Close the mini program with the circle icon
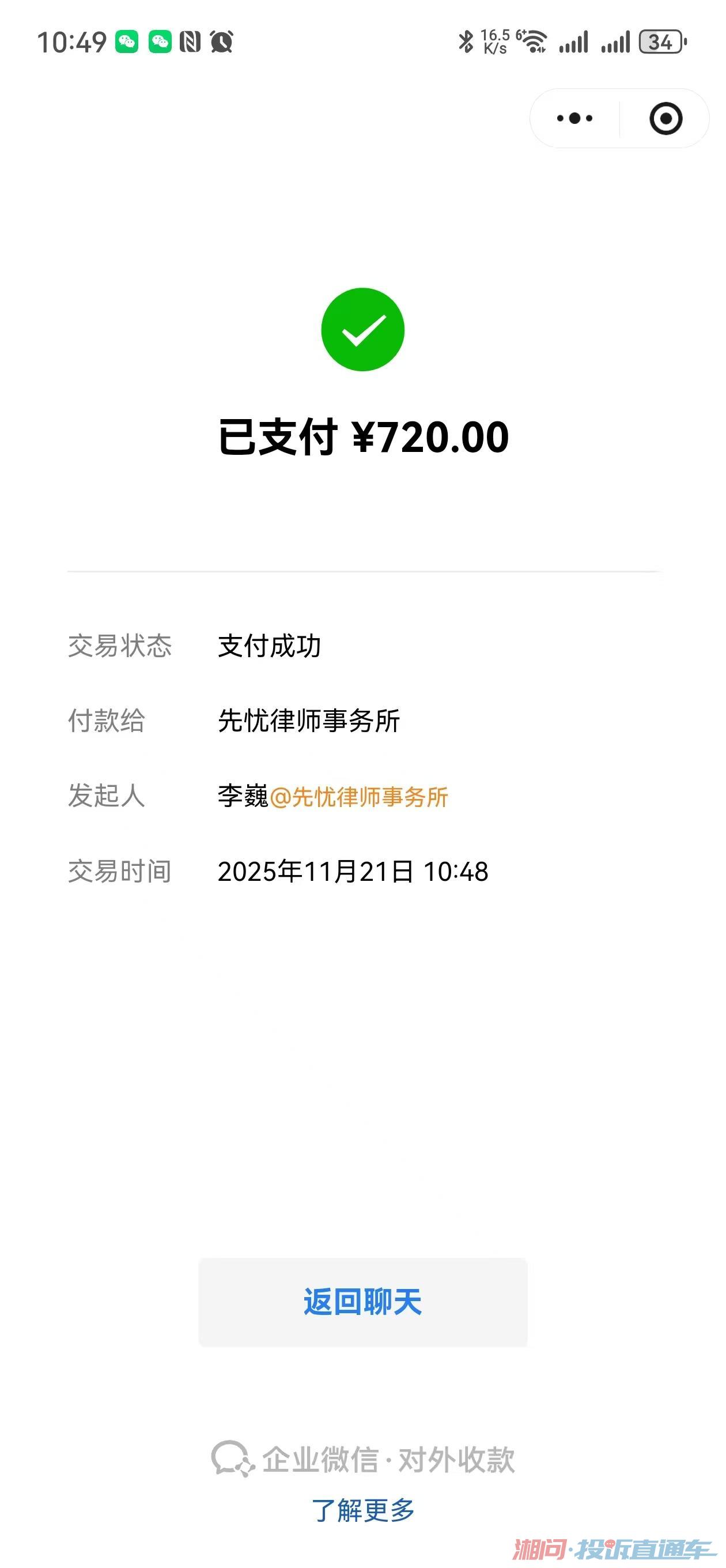726x1568 pixels. tap(665, 118)
